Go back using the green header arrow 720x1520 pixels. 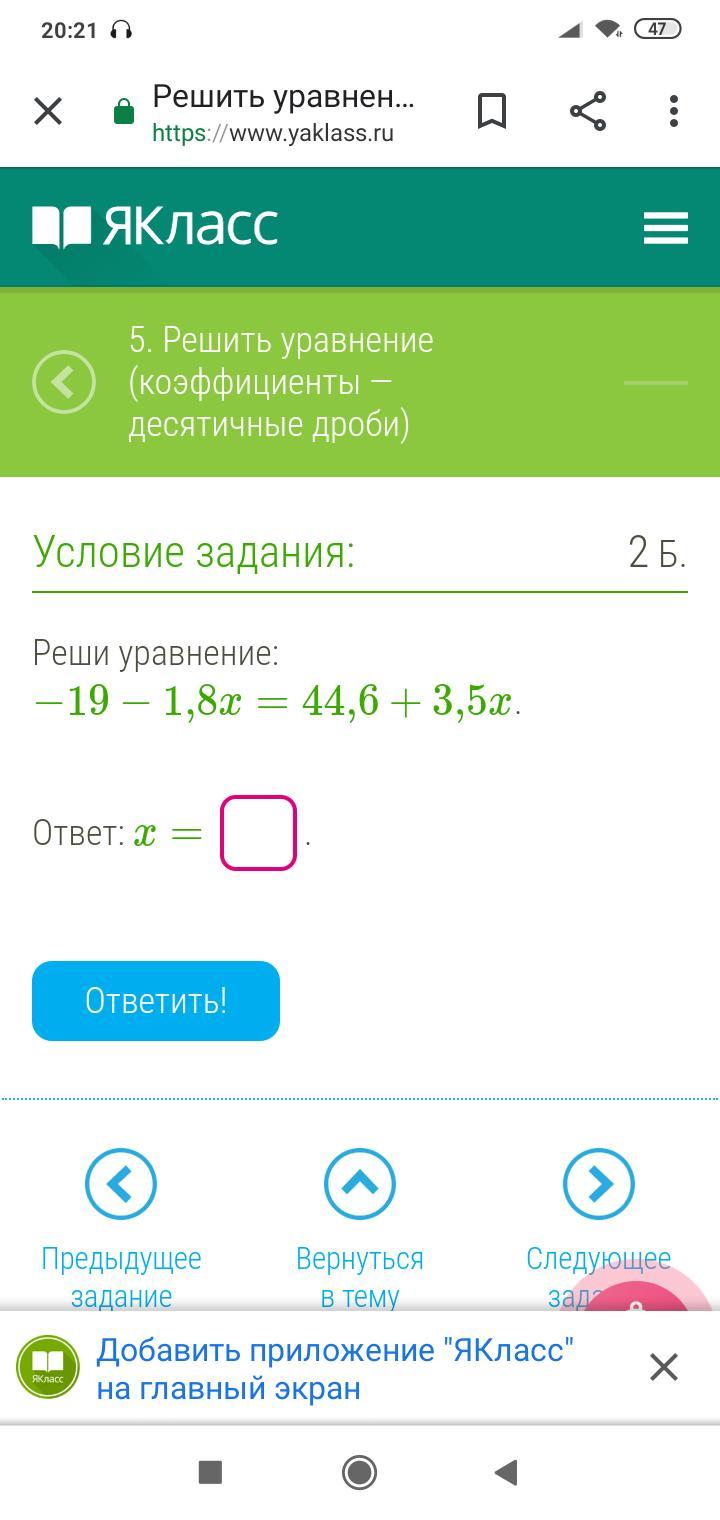[64, 382]
